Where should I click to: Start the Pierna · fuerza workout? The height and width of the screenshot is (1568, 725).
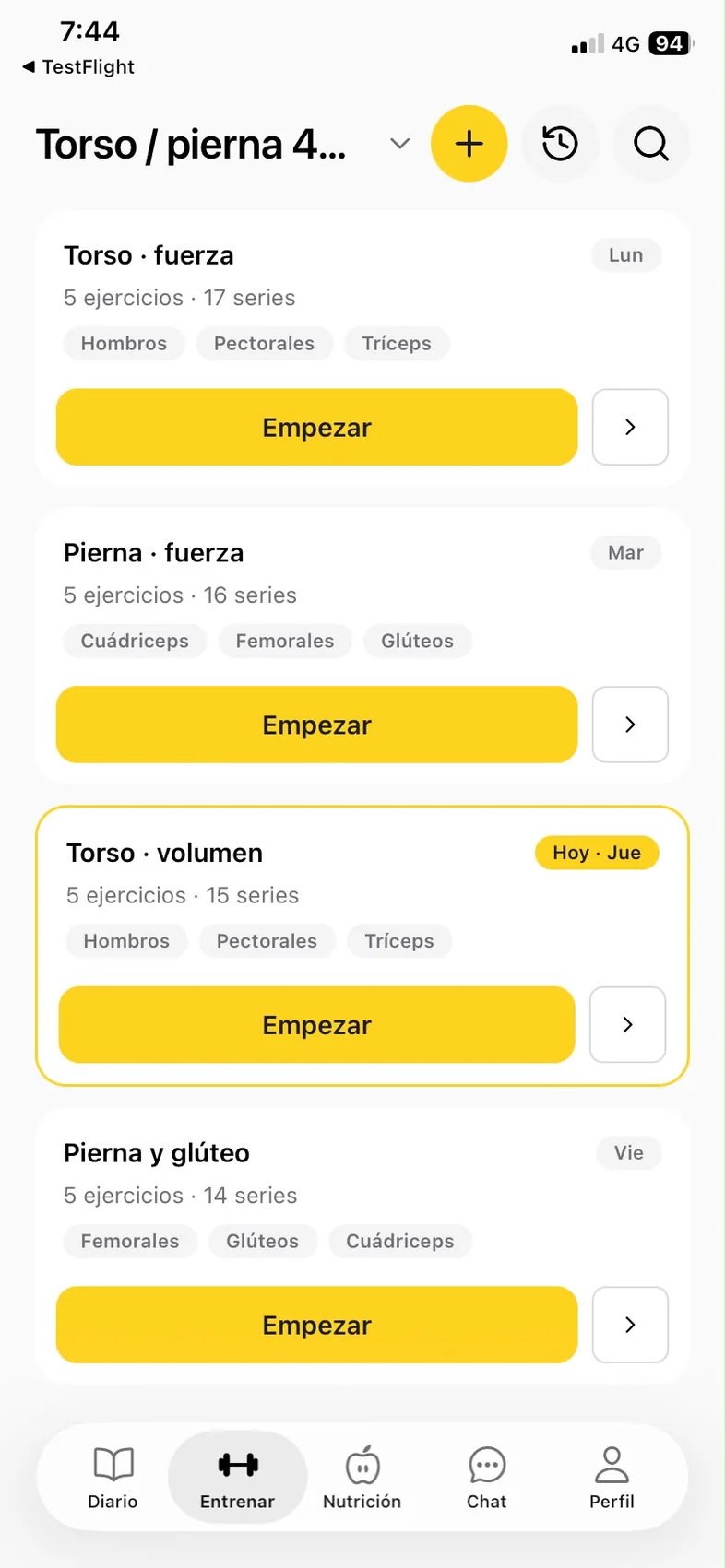(x=316, y=725)
